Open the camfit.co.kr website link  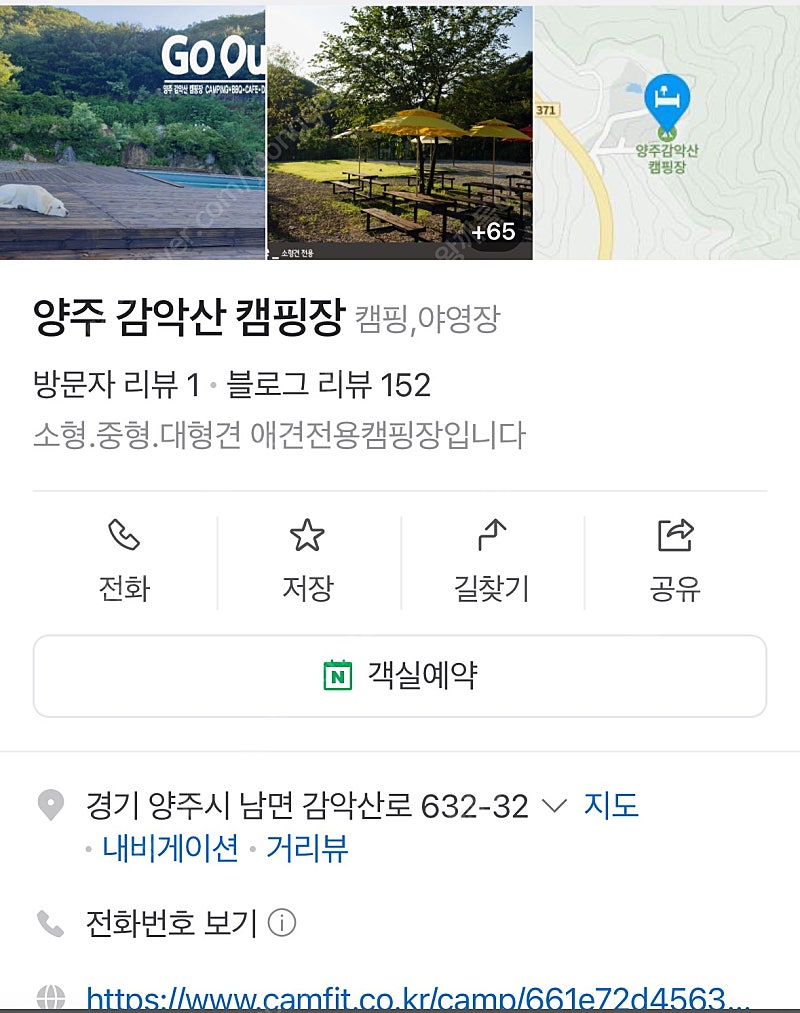click(418, 998)
